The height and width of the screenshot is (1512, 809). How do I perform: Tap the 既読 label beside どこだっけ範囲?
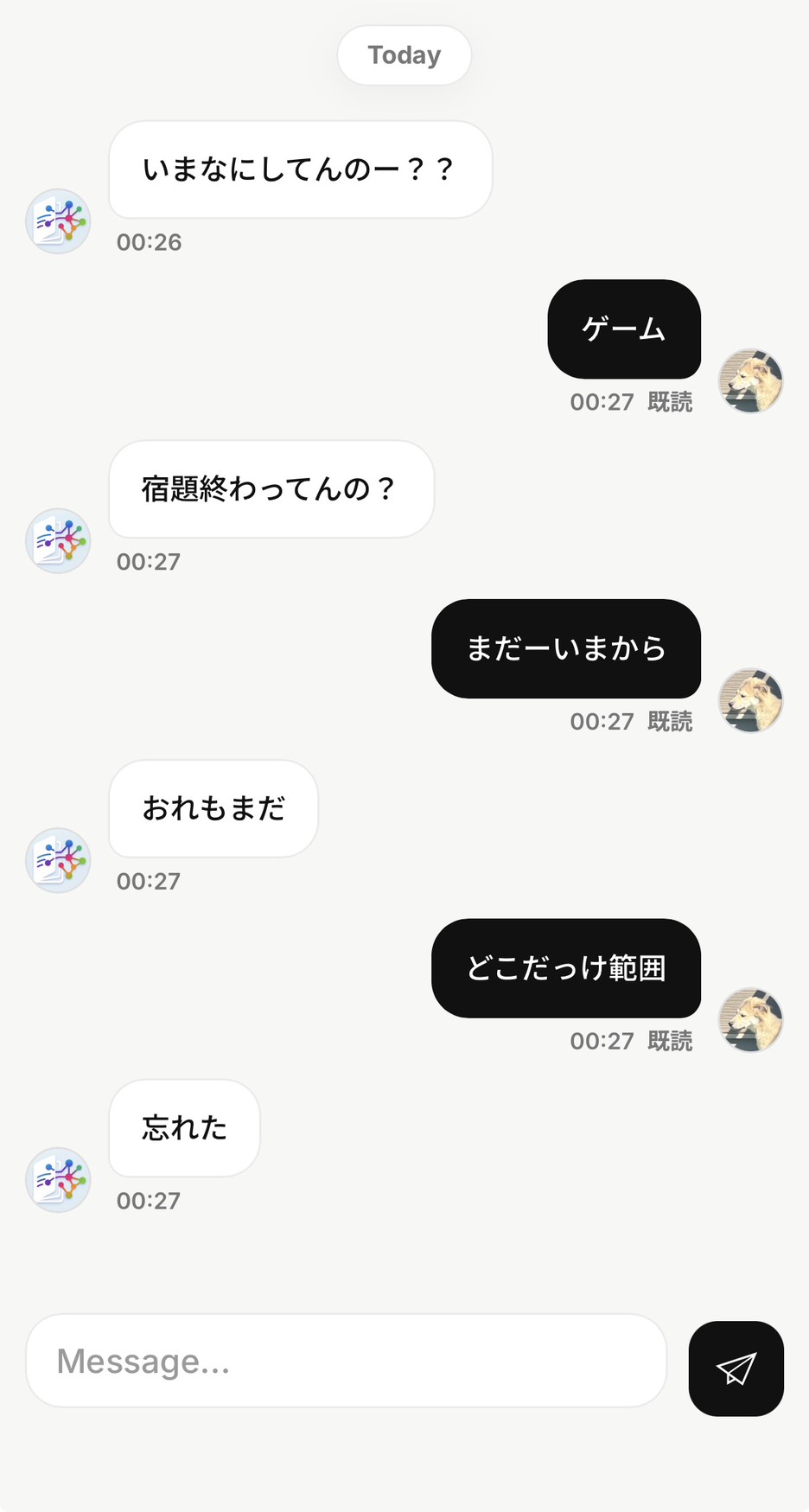669,1041
